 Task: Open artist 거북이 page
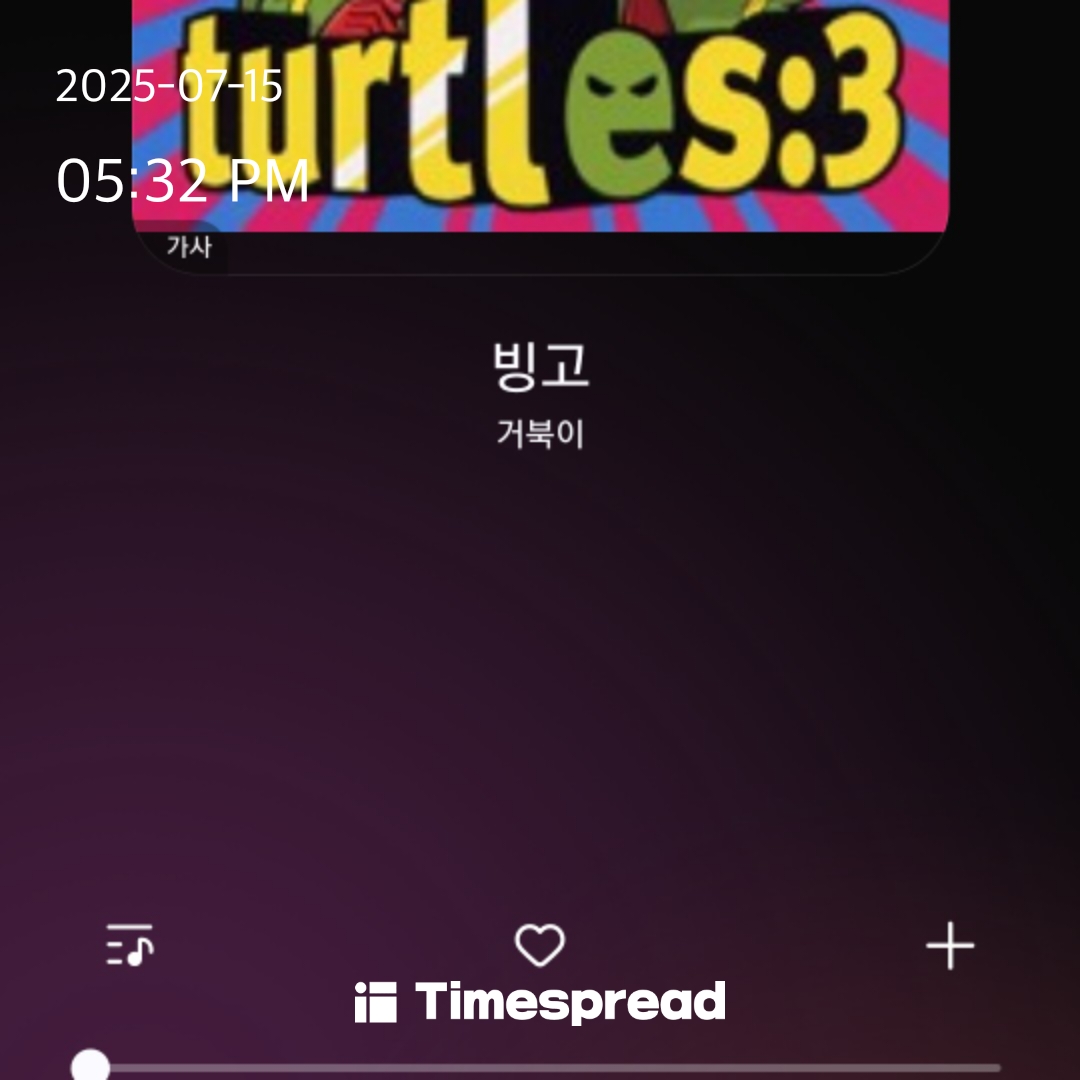(x=539, y=434)
